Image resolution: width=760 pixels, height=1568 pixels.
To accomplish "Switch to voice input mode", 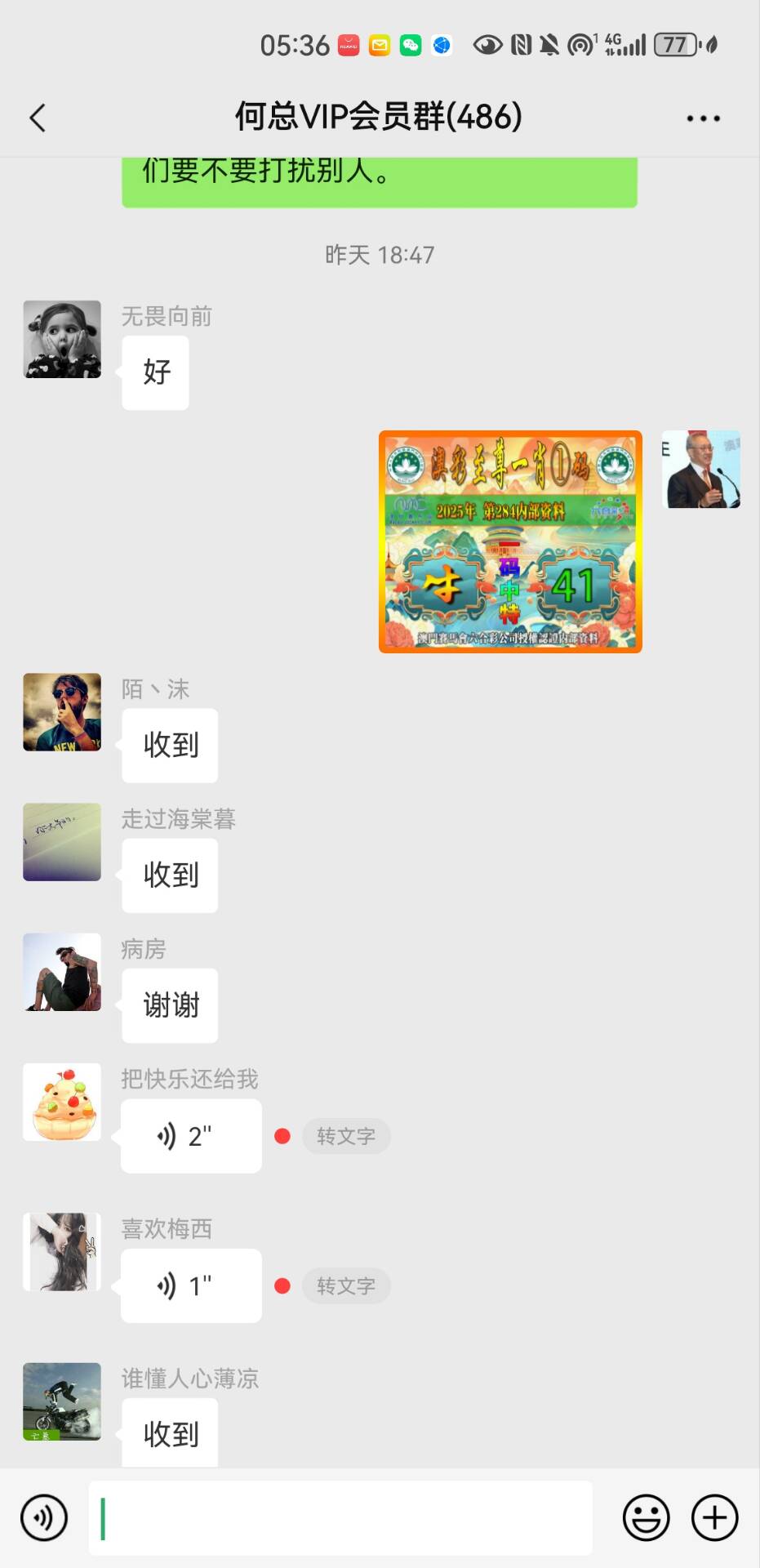I will click(x=44, y=1517).
